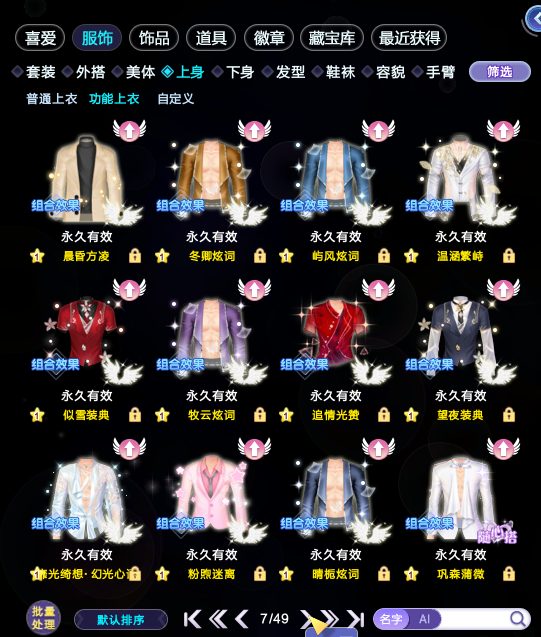Tap the 筛选 filter button
Viewport: 541px width, 637px height.
pos(500,72)
